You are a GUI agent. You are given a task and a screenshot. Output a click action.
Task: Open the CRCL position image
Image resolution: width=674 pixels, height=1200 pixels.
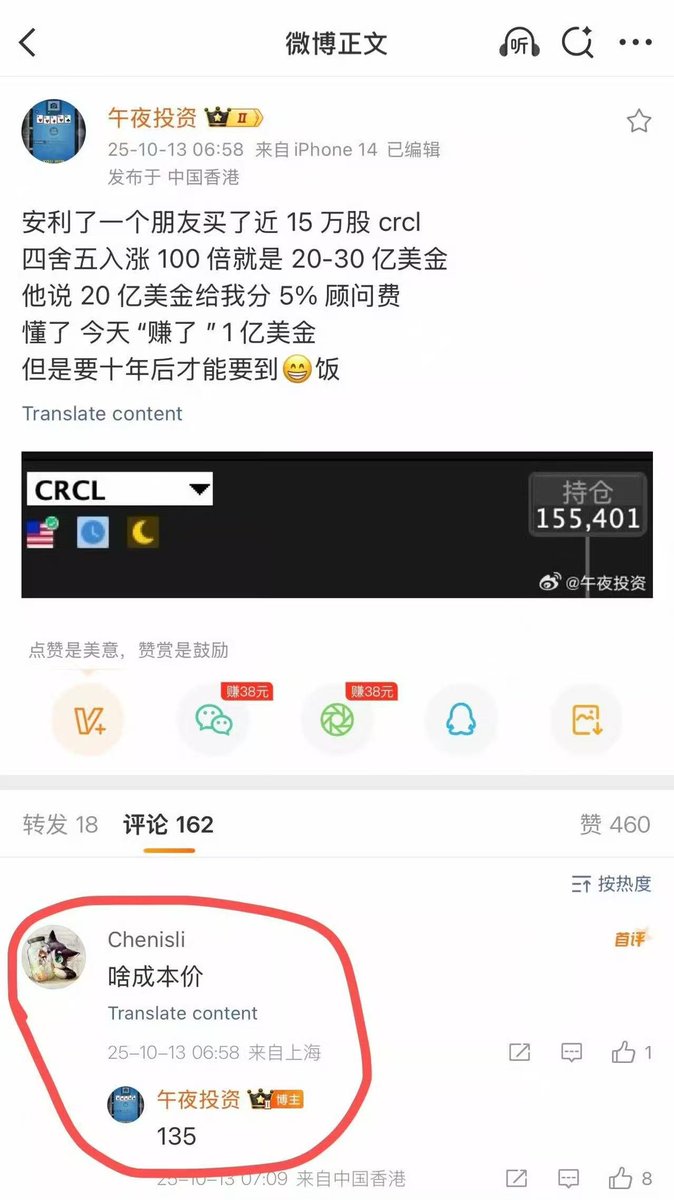tap(337, 525)
